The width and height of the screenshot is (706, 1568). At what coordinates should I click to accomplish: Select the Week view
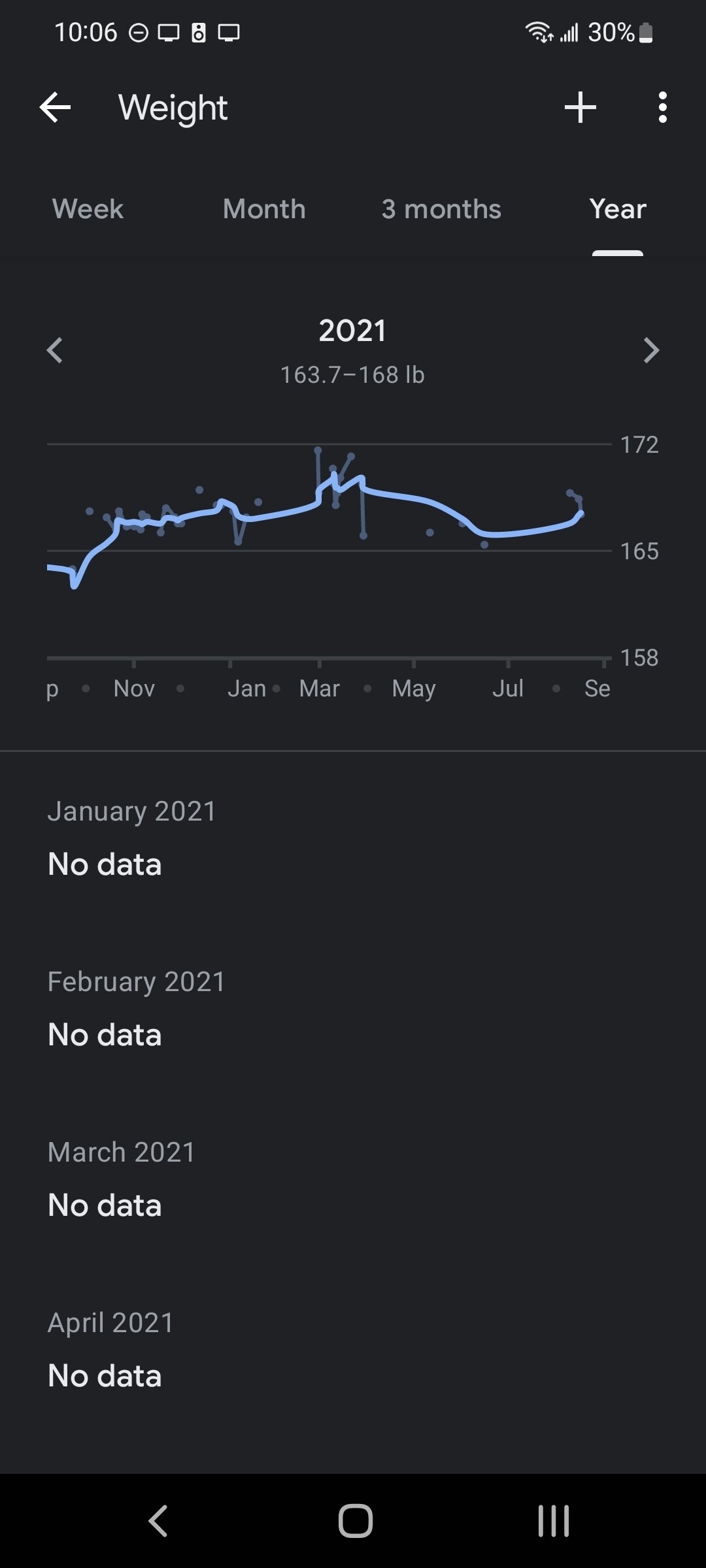(x=86, y=209)
